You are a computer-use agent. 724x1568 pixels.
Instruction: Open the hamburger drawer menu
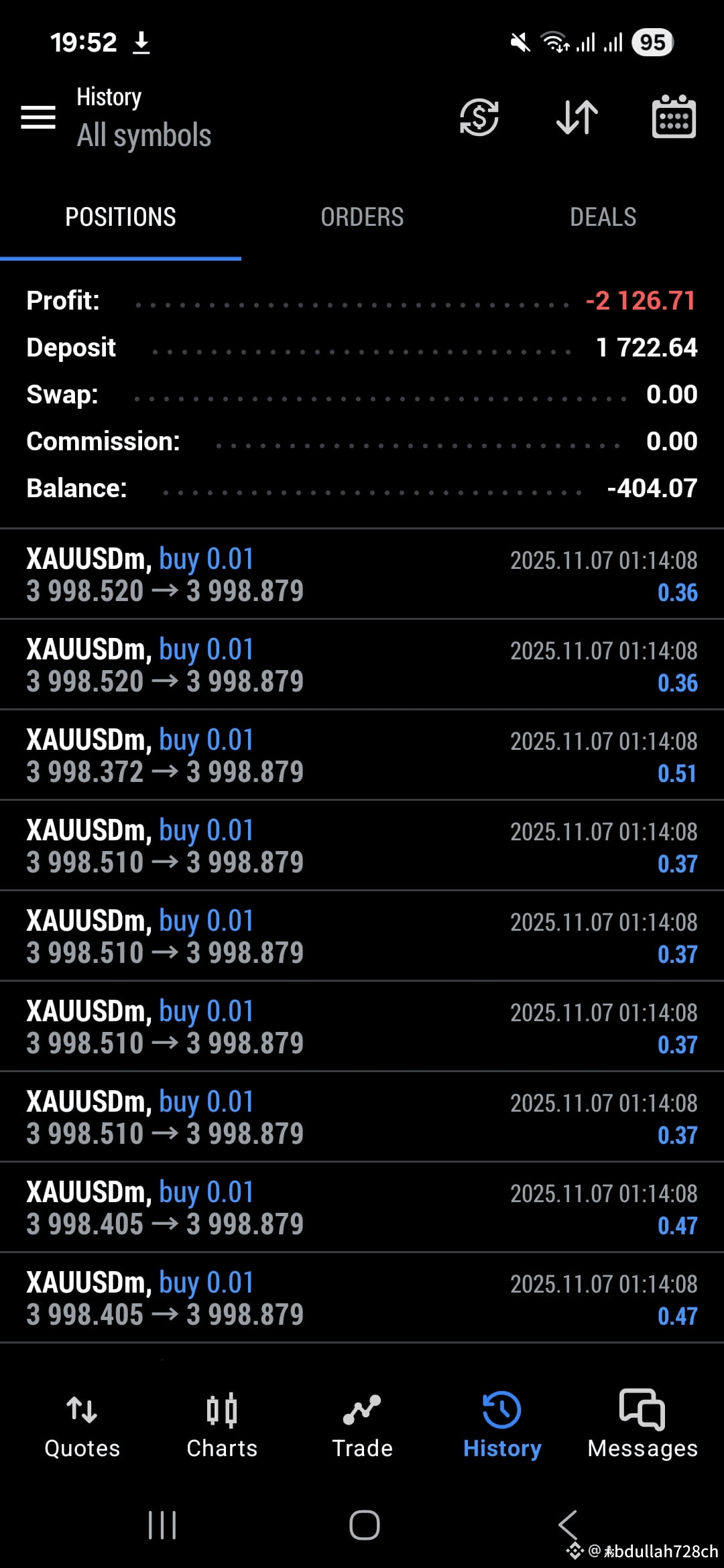(38, 117)
